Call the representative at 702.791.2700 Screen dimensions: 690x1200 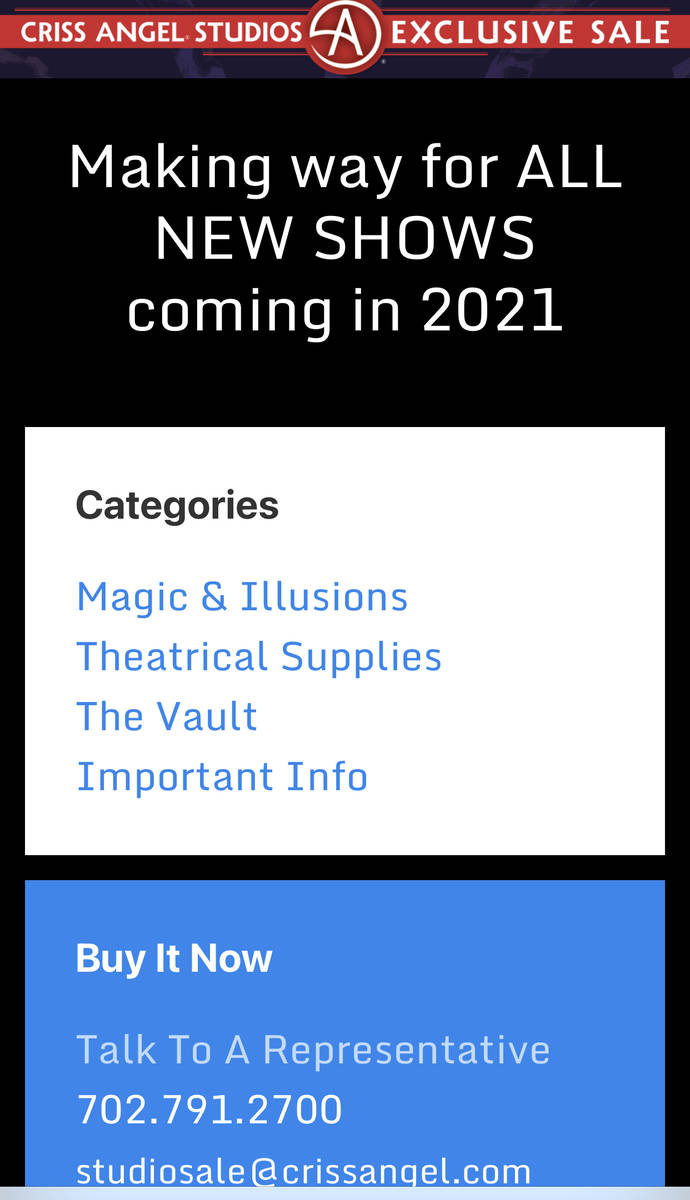click(x=209, y=1110)
